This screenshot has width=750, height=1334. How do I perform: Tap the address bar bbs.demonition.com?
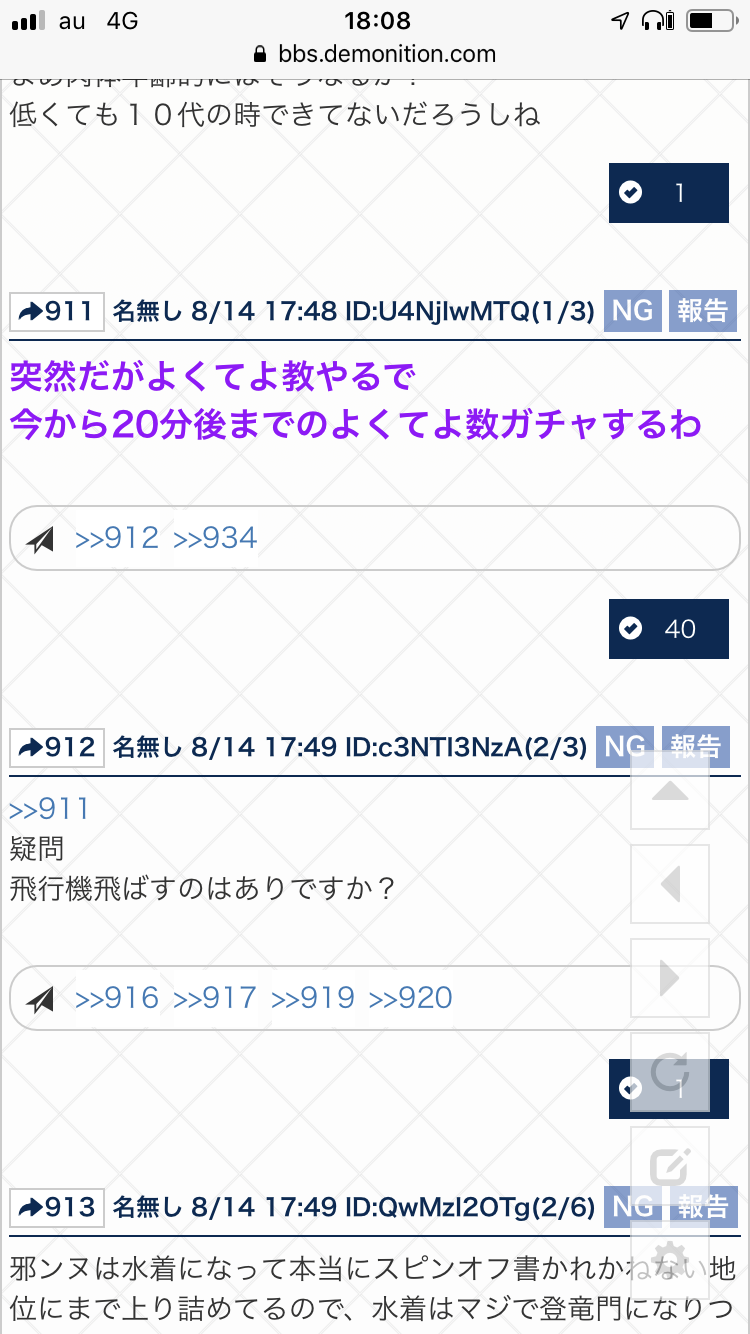coord(375,54)
